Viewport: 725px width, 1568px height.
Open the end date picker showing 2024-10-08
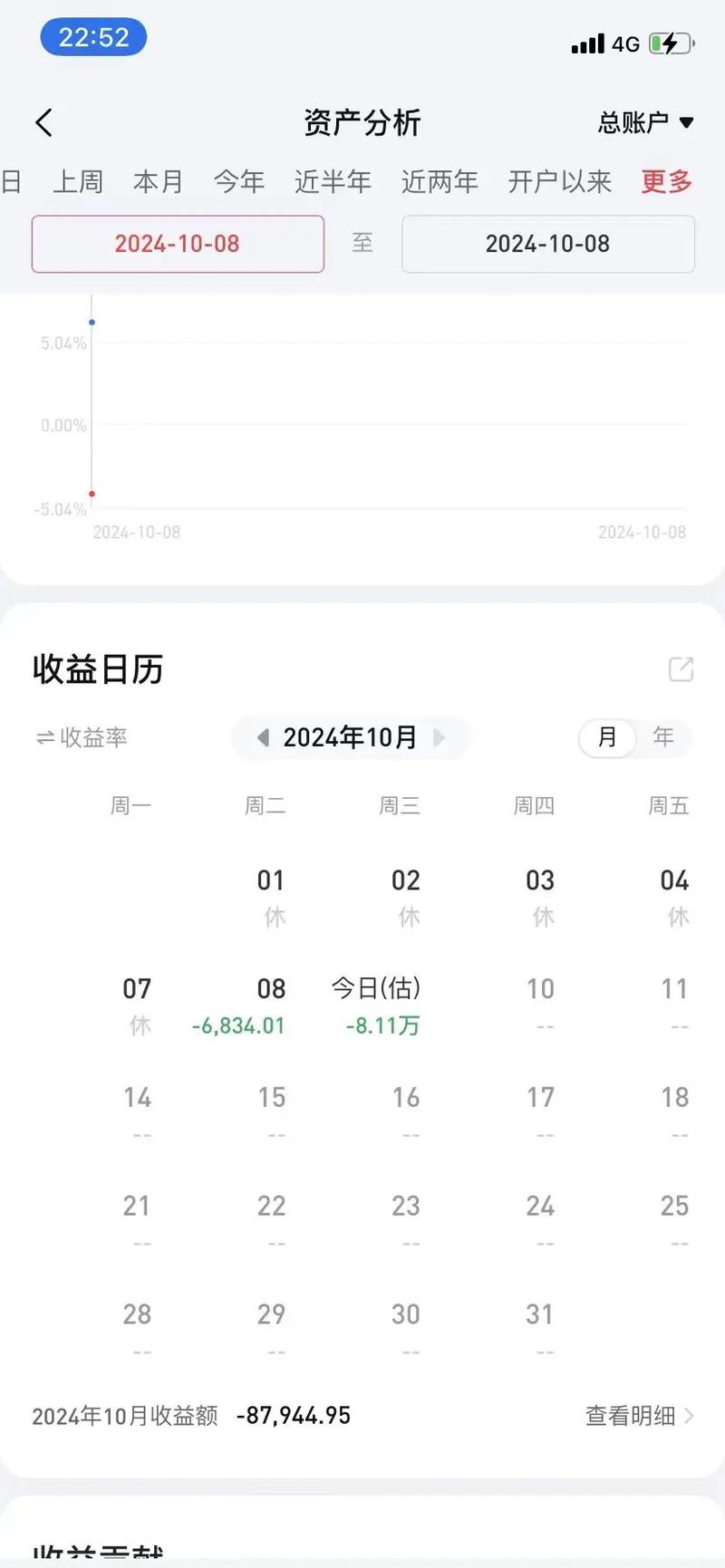pos(547,244)
